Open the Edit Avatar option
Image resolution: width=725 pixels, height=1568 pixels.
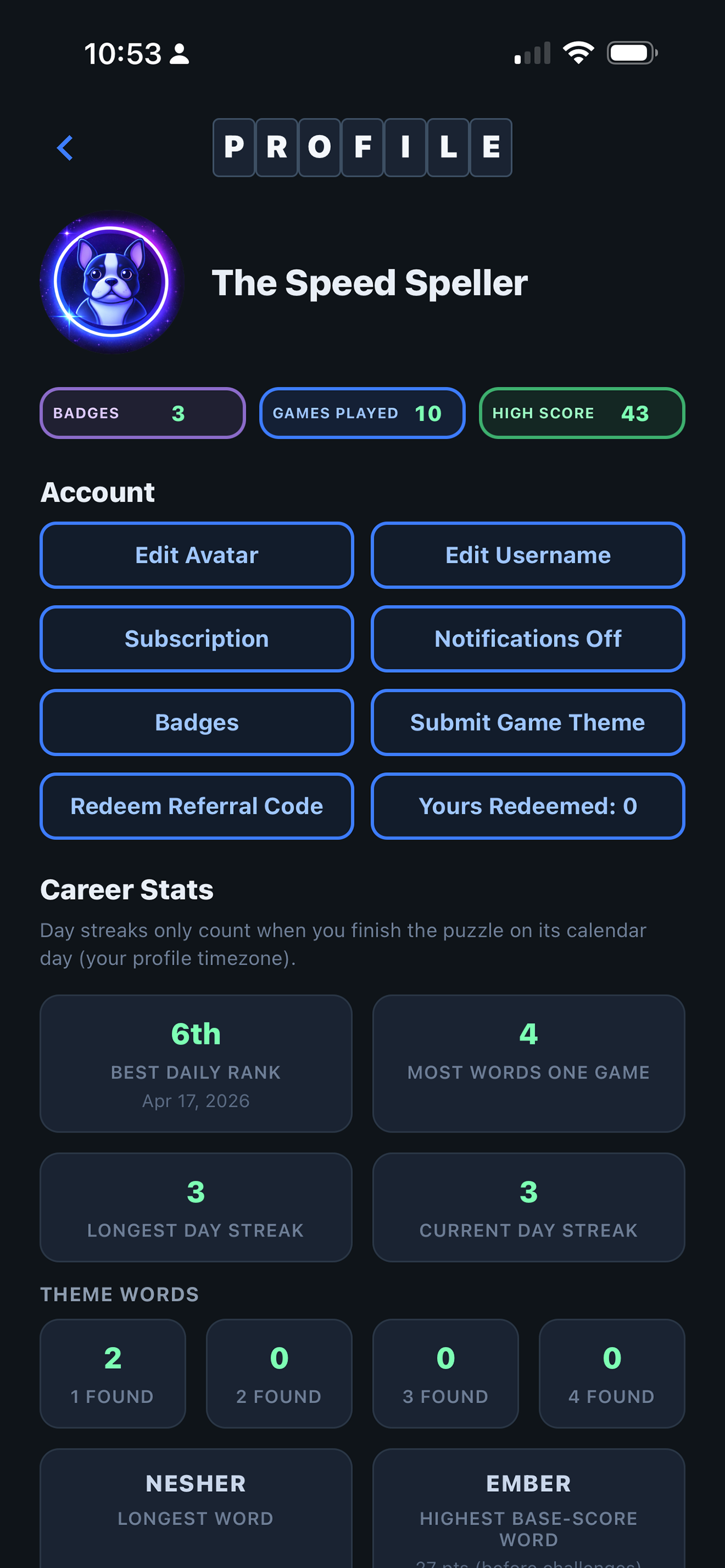(x=196, y=555)
